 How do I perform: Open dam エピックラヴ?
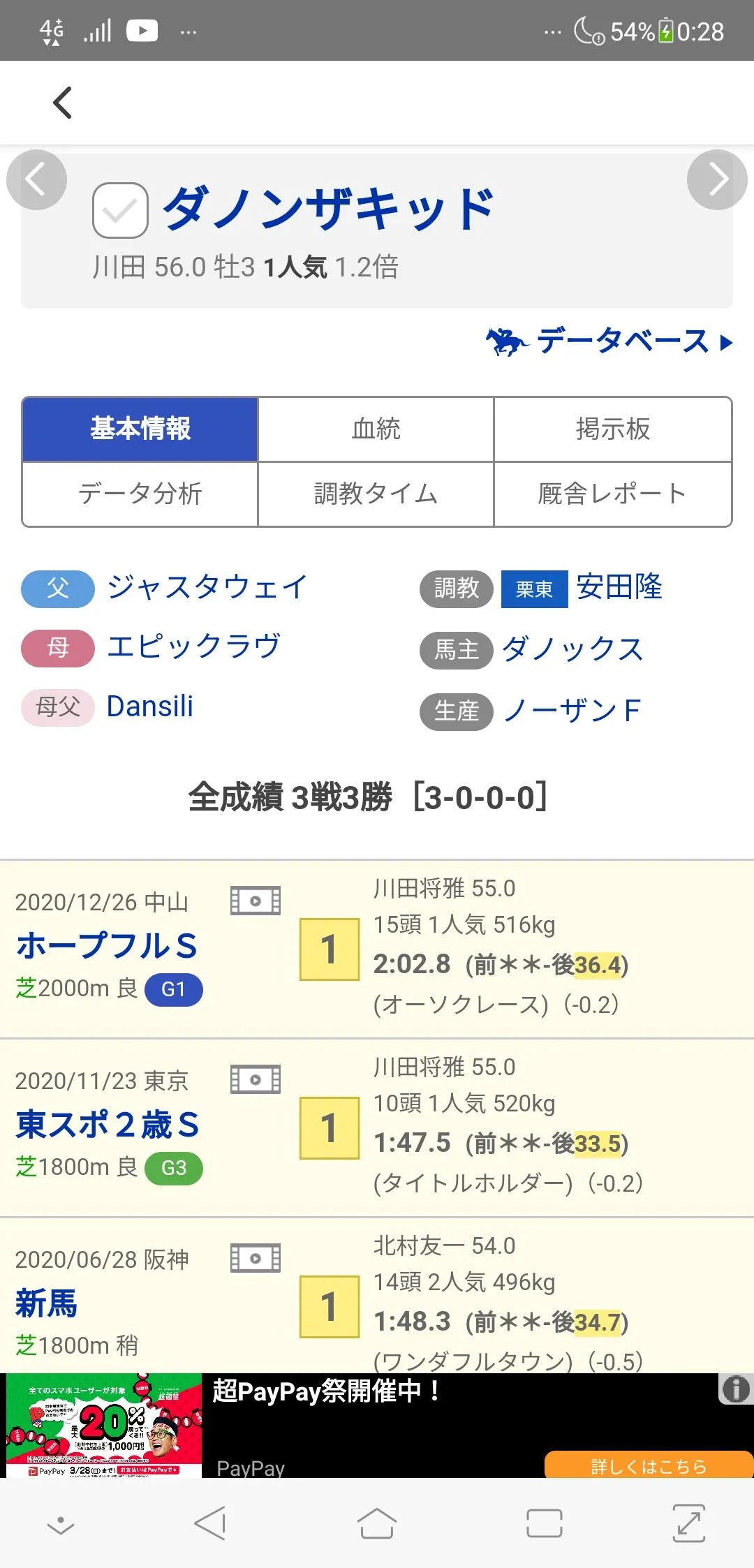coord(193,646)
